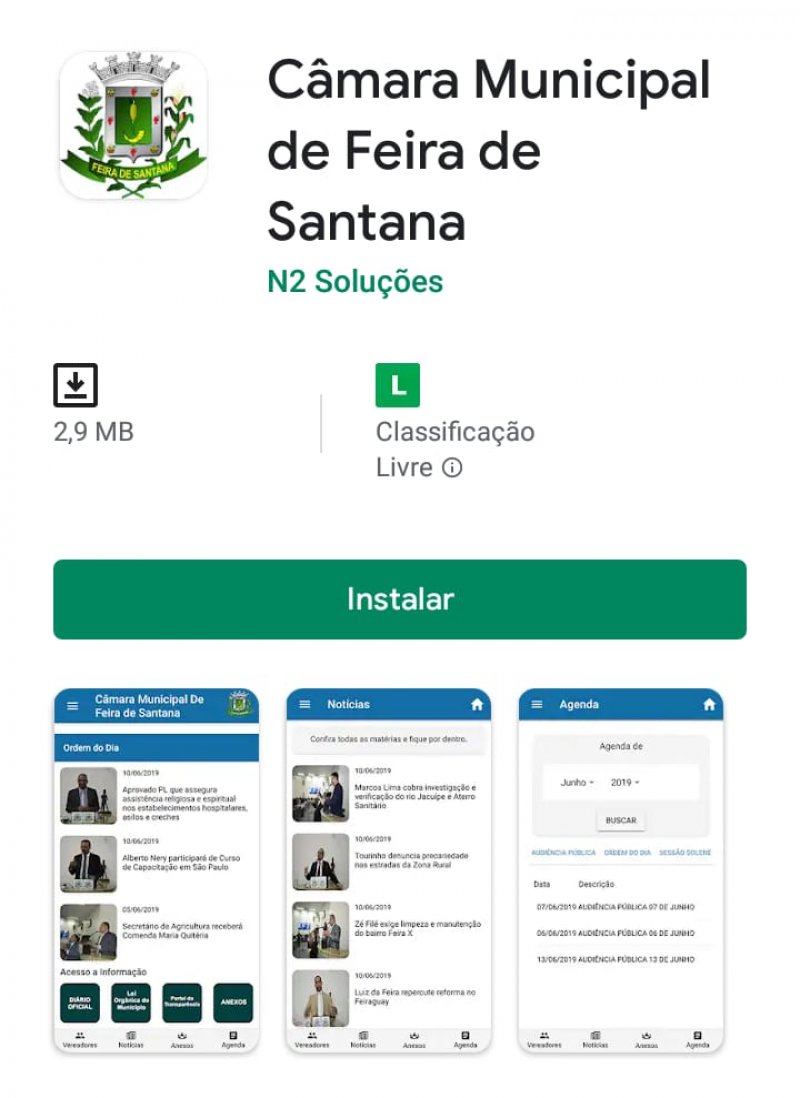The image size is (800, 1098).
Task: Enlarge the Notícias screenshot preview
Action: (389, 870)
